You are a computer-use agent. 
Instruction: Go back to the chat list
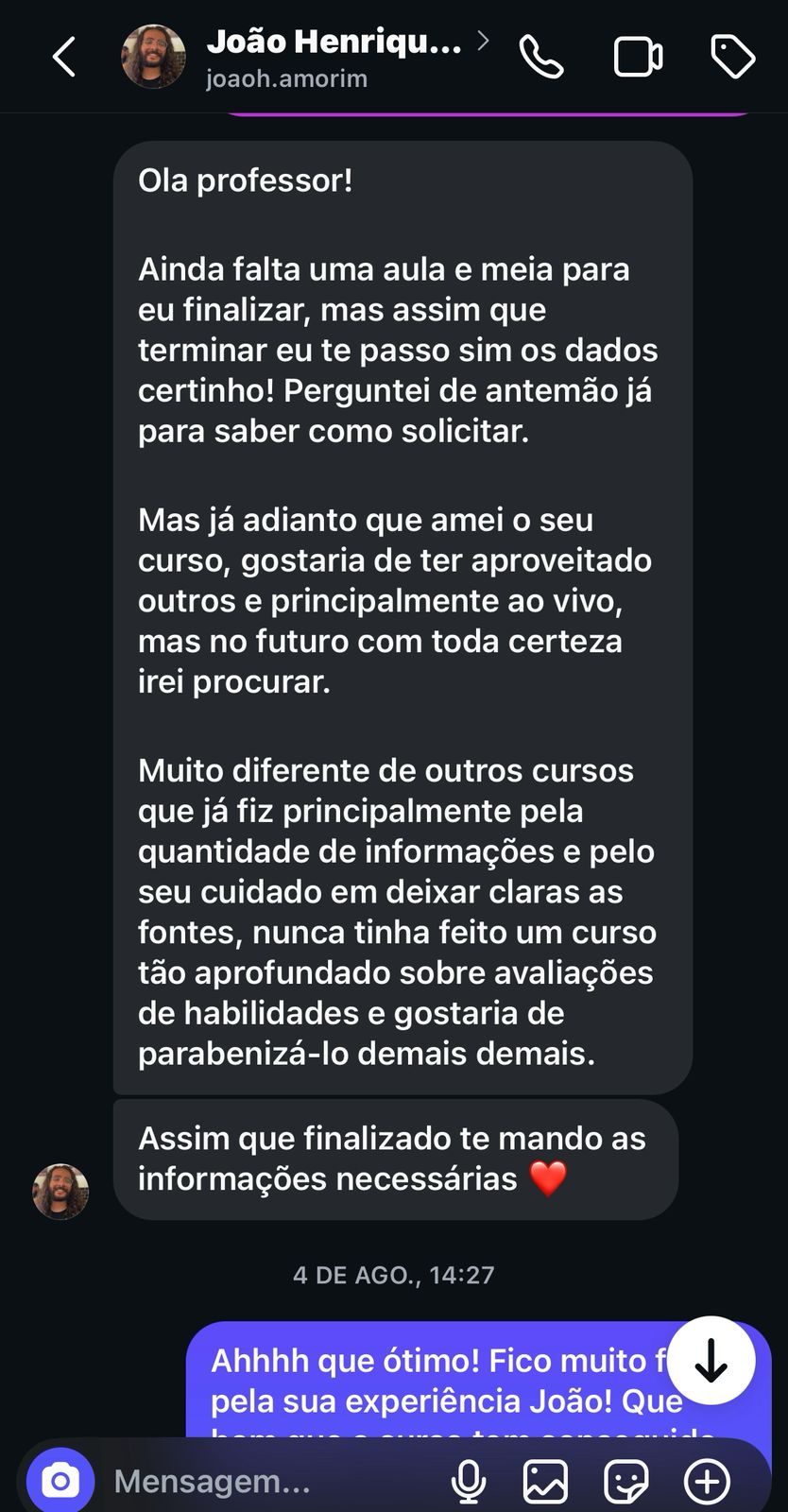[62, 56]
